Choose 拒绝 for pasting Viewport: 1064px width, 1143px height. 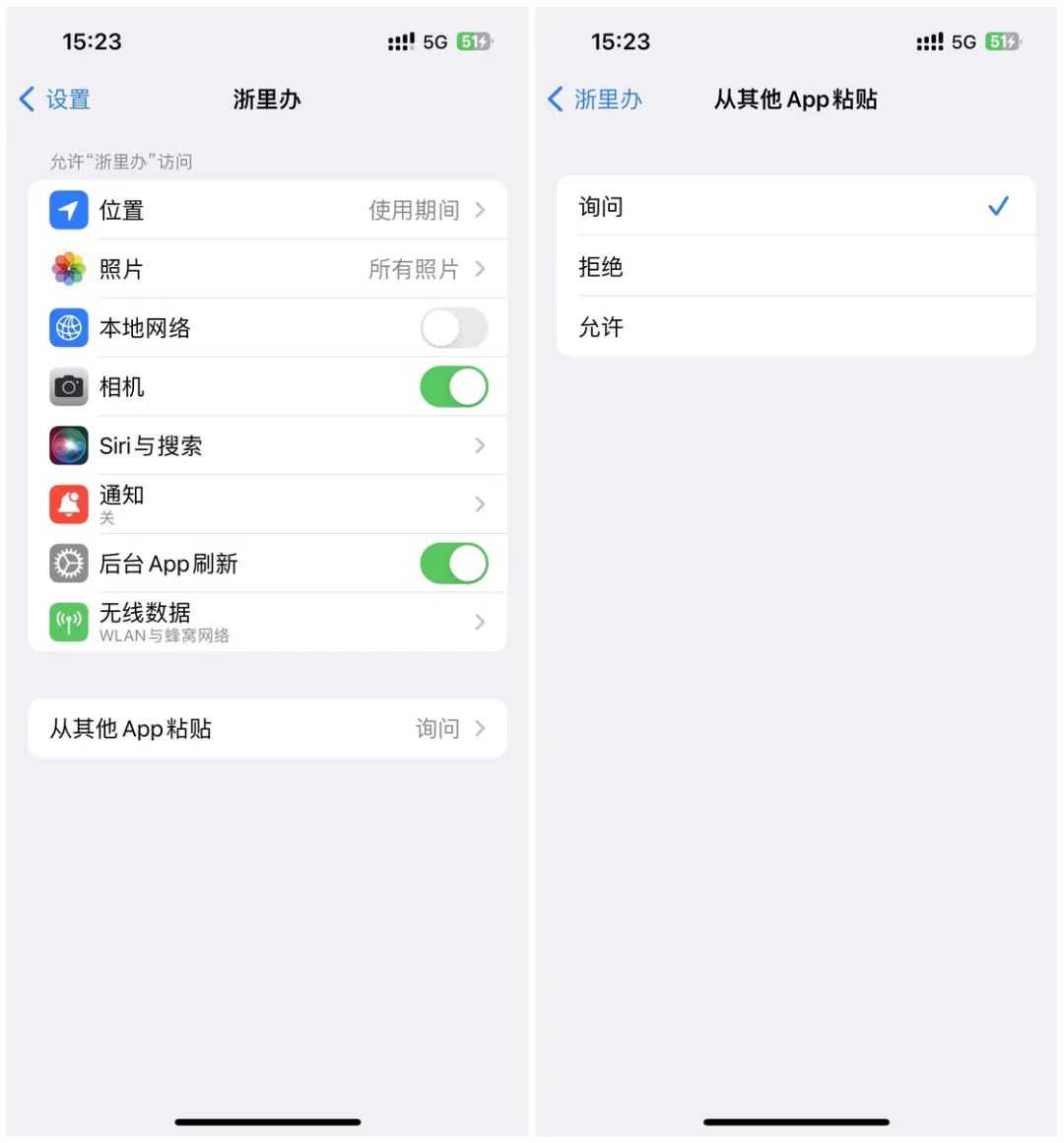click(795, 267)
